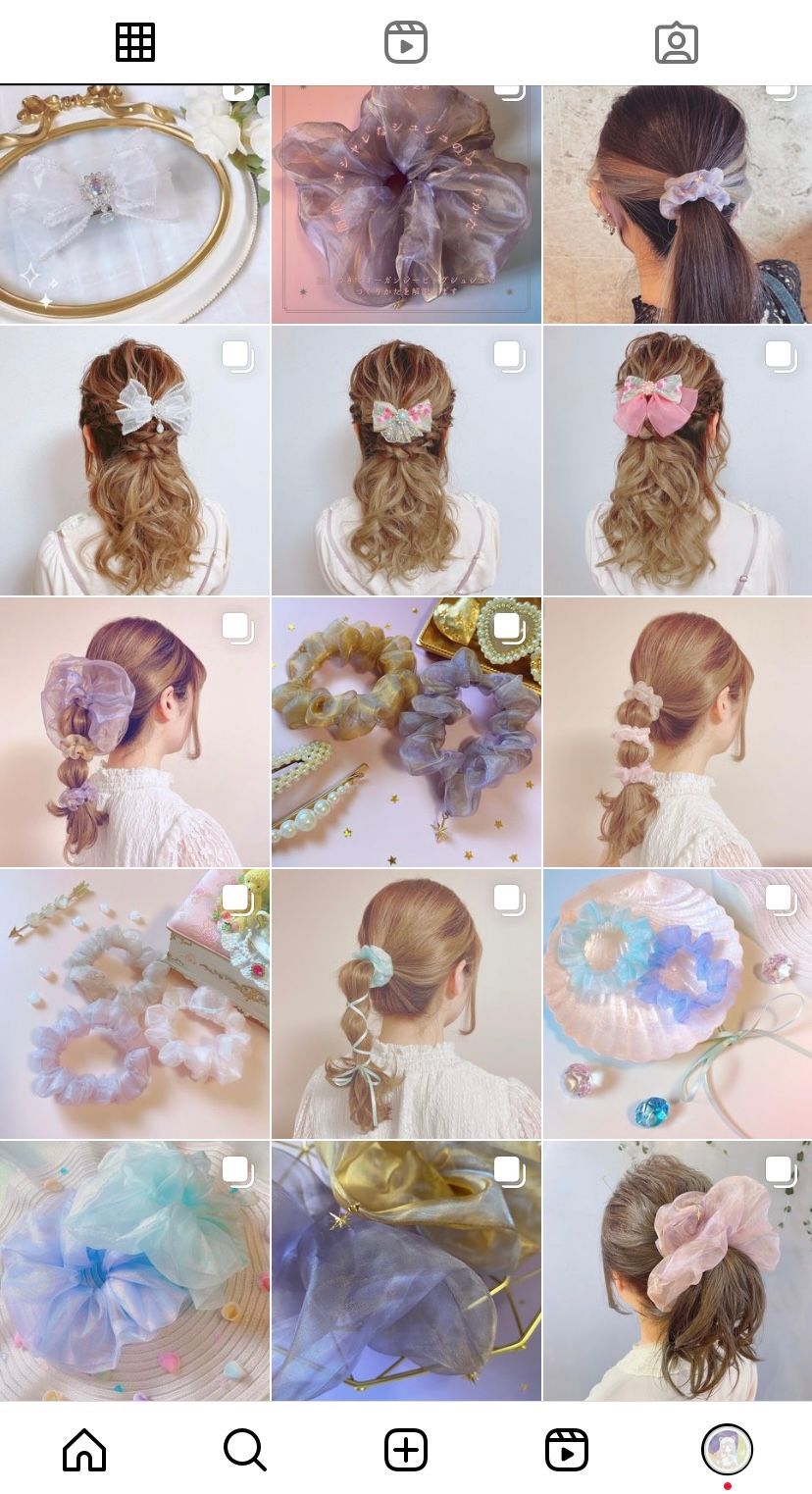Open the tagged photos tab
812x1494 pixels.
coord(676,42)
